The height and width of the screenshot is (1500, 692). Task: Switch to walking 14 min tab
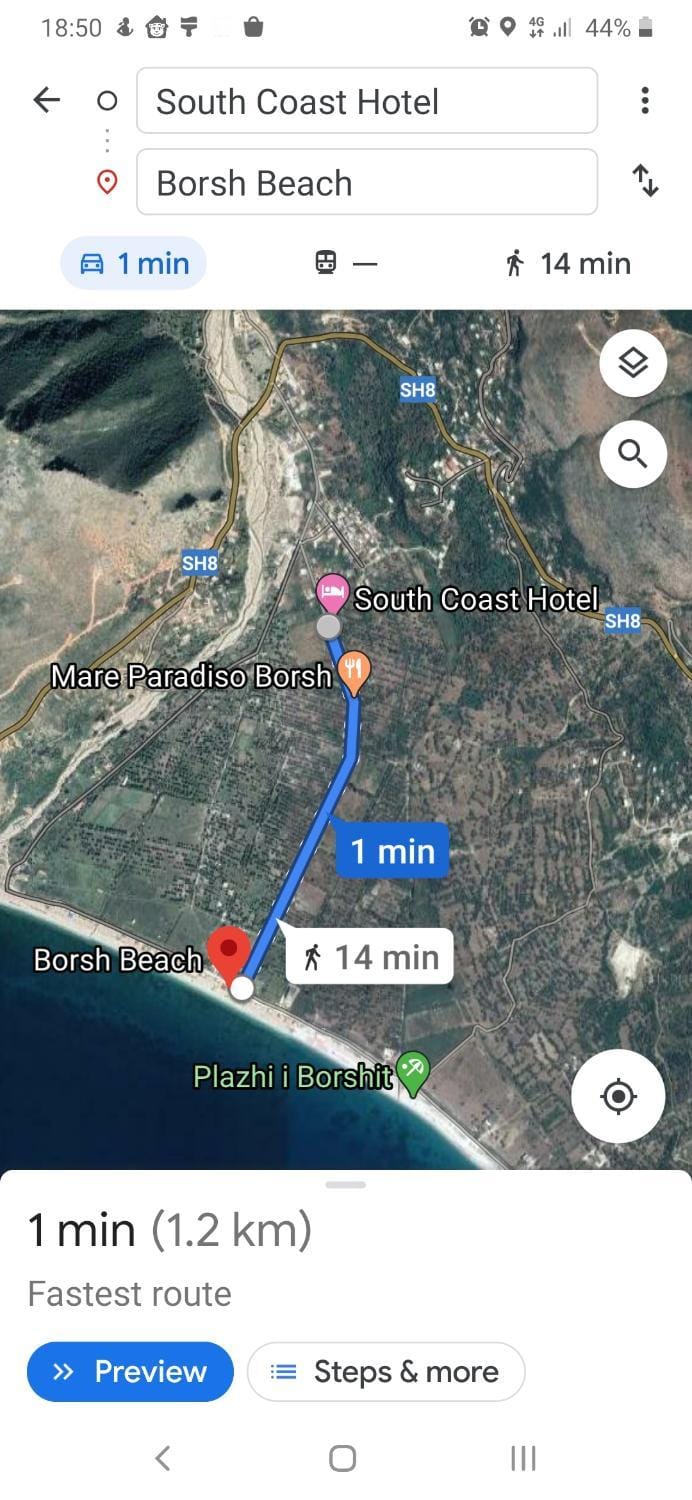(x=568, y=264)
